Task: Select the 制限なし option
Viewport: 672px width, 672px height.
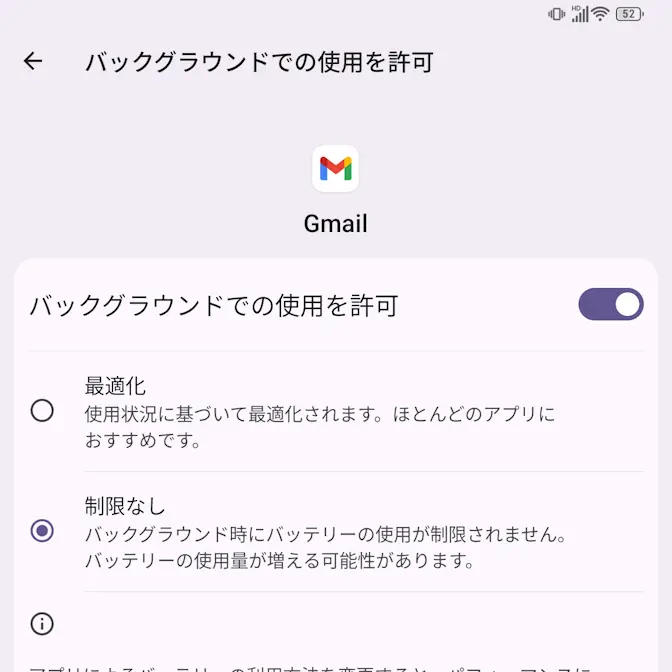Action: coord(42,531)
